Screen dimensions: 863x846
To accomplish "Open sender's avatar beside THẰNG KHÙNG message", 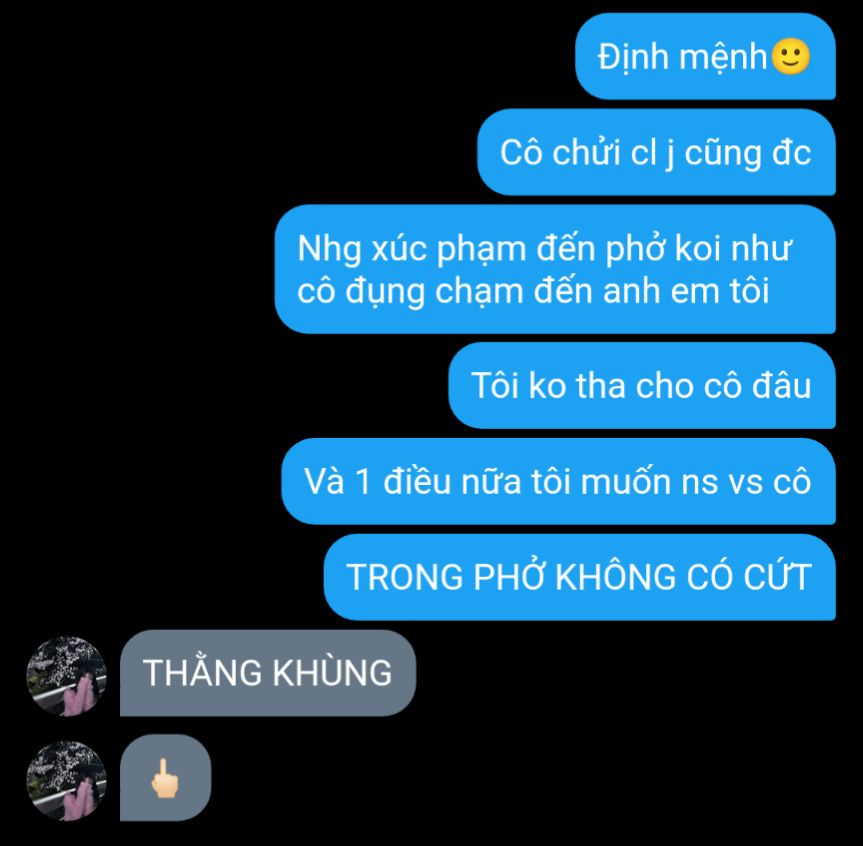I will point(67,676).
